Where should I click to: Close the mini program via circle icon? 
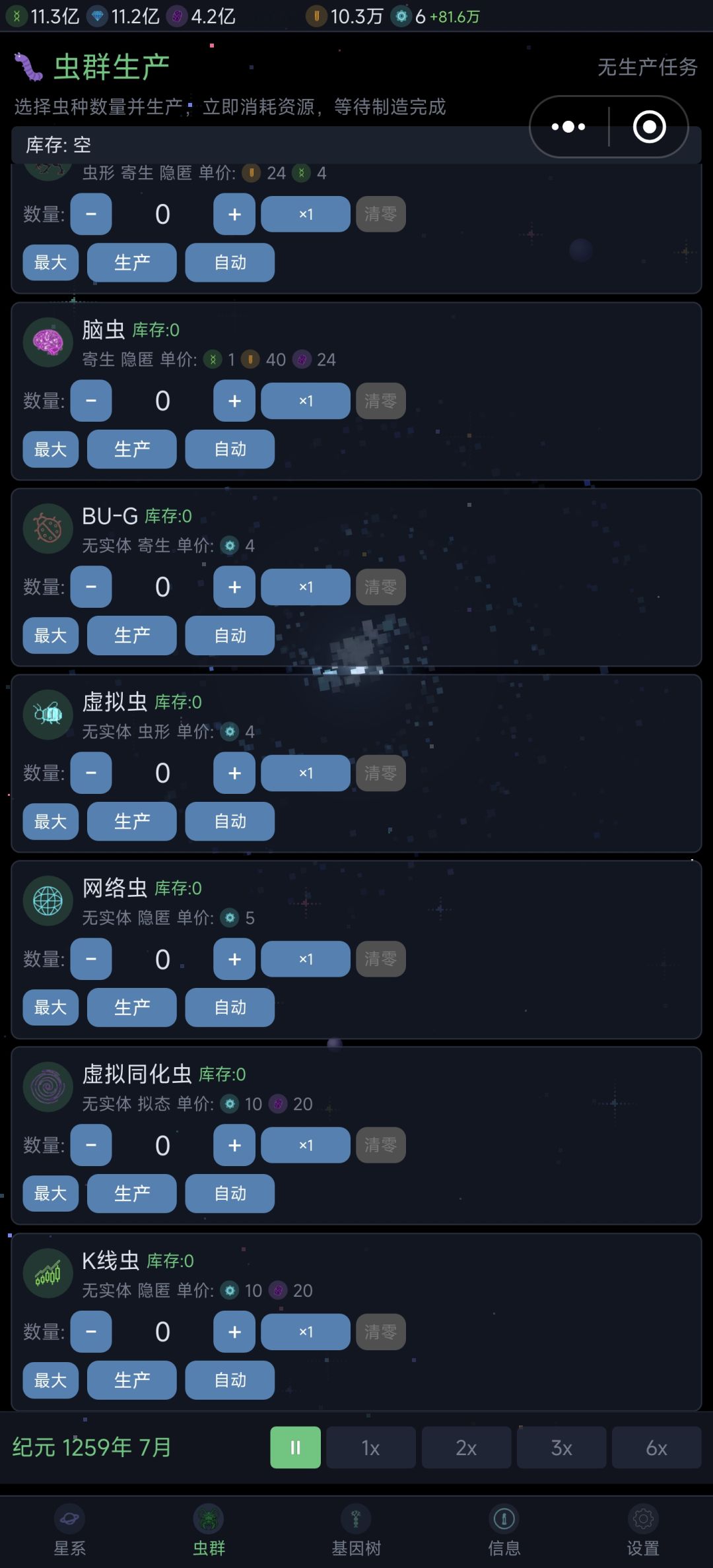[x=650, y=127]
